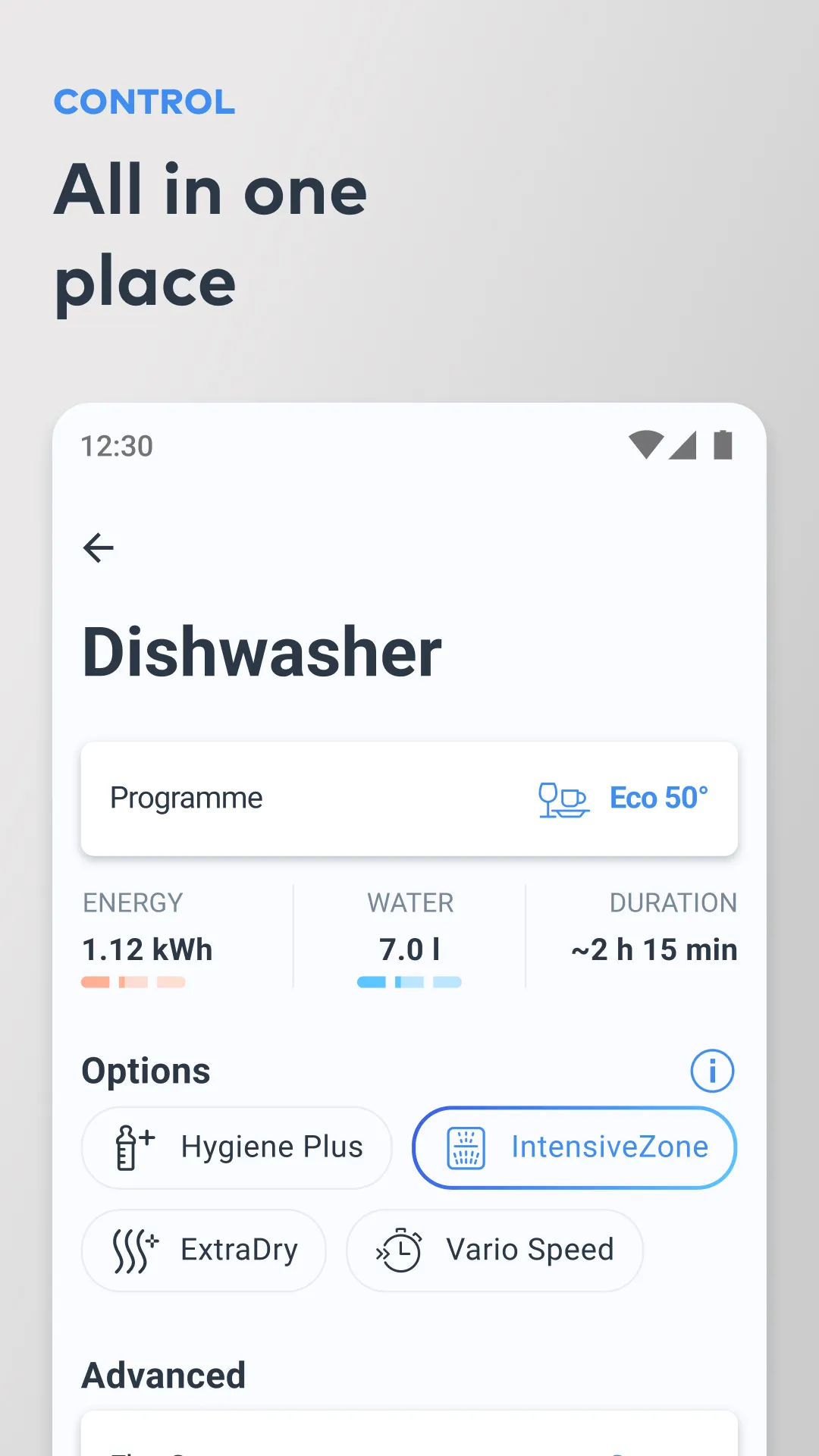
Task: Disable the IntensiveZone option
Action: click(574, 1147)
